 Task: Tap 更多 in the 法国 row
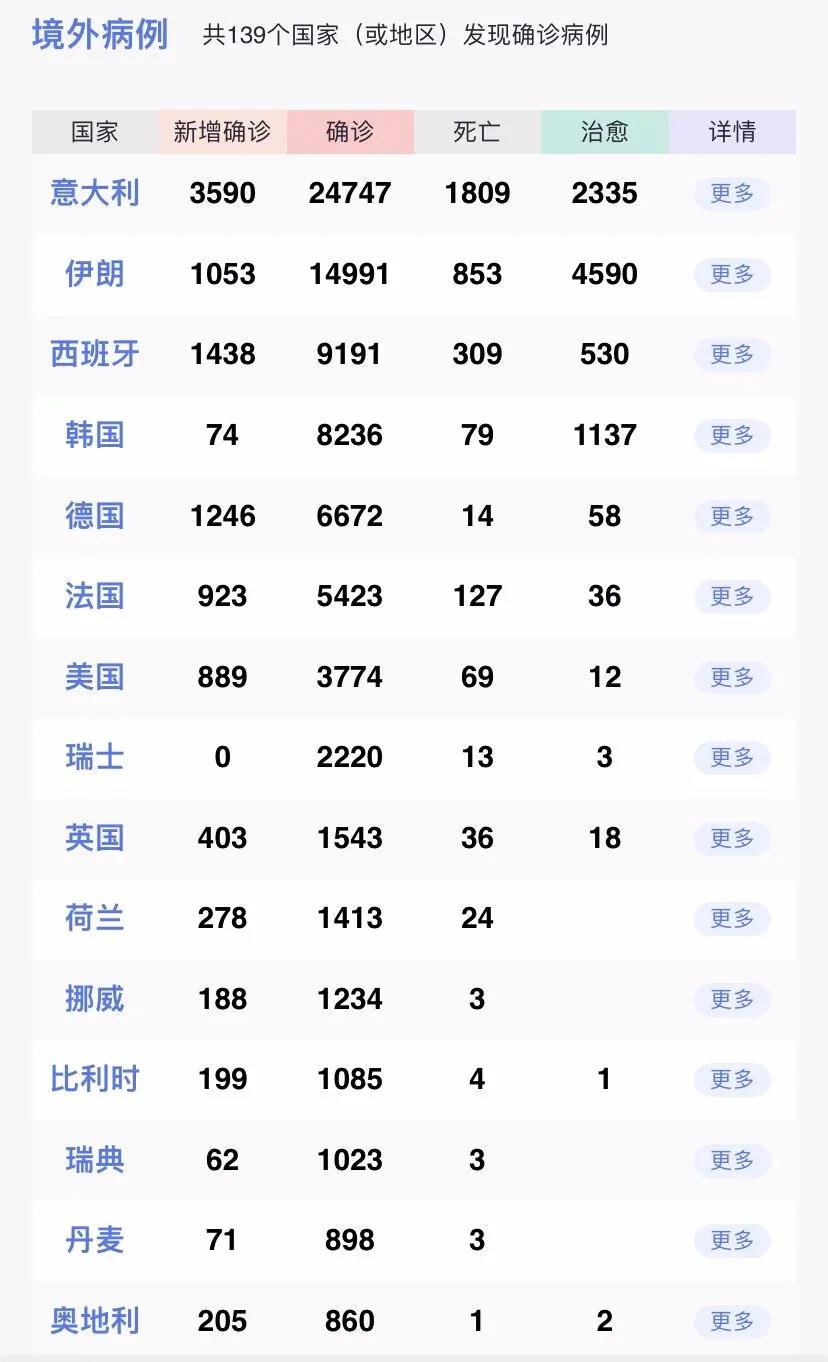732,596
